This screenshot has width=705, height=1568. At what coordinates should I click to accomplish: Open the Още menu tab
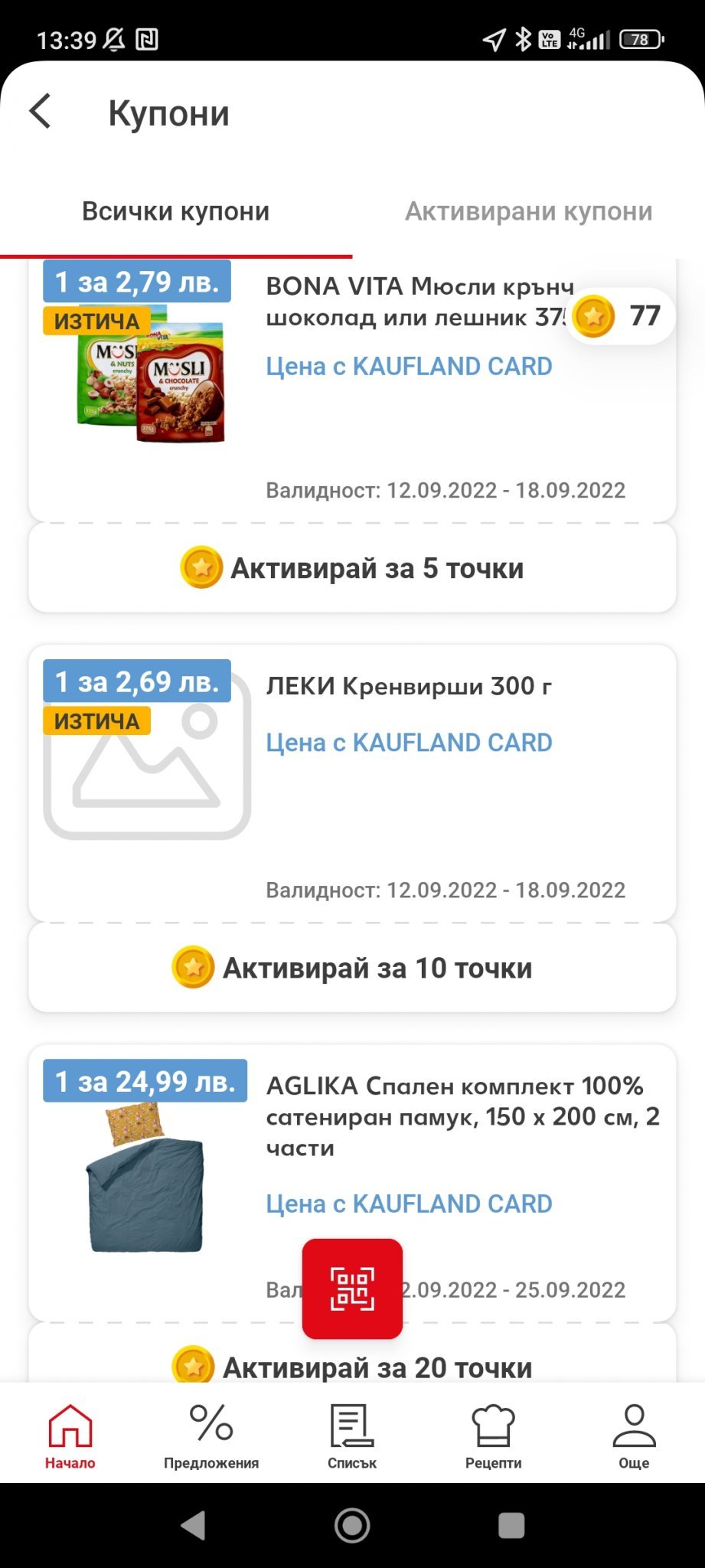pyautogui.click(x=634, y=1436)
